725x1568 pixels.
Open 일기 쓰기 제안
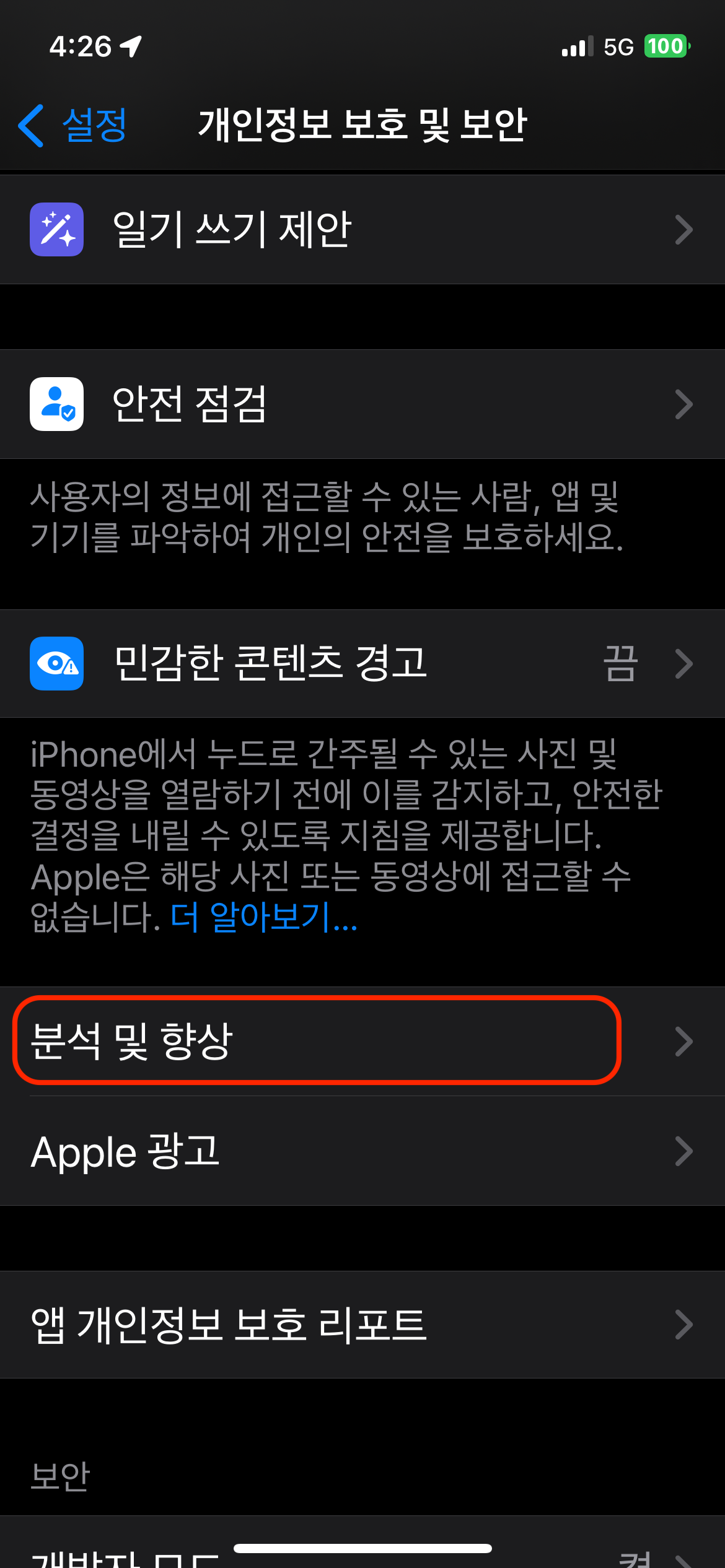point(362,230)
